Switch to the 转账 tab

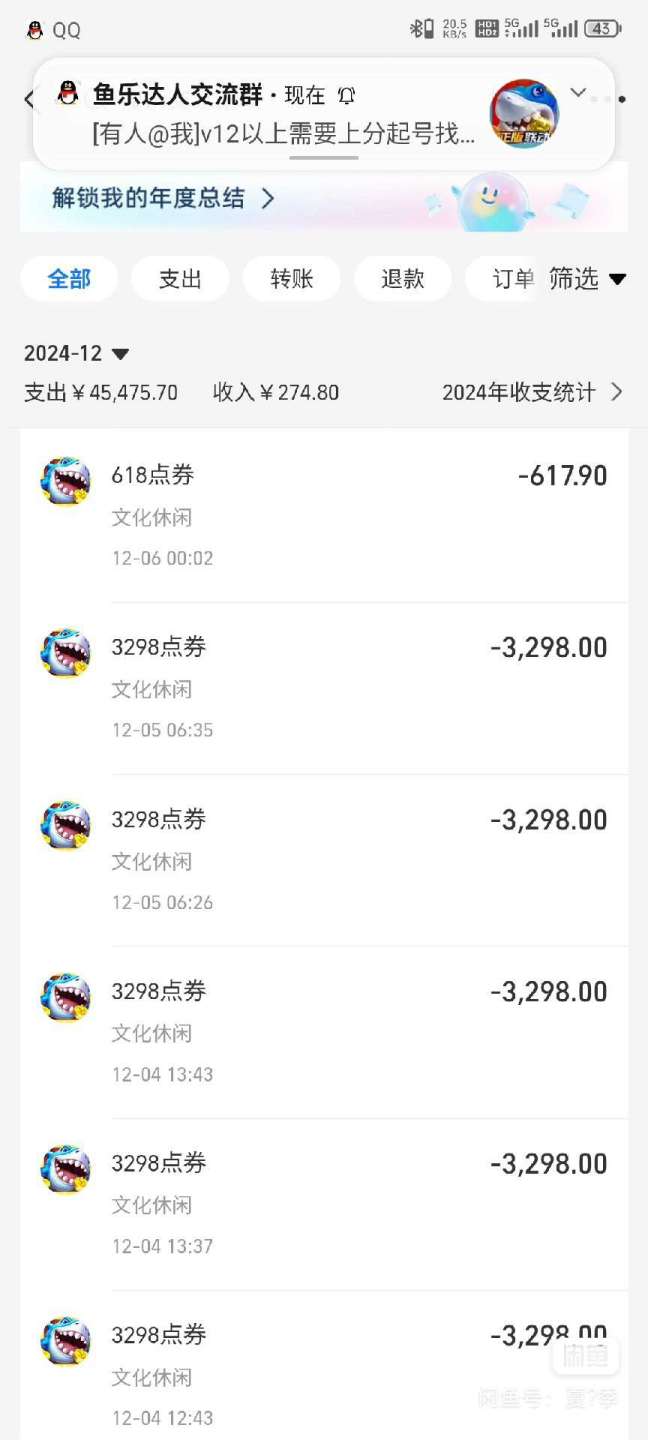pyautogui.click(x=291, y=279)
